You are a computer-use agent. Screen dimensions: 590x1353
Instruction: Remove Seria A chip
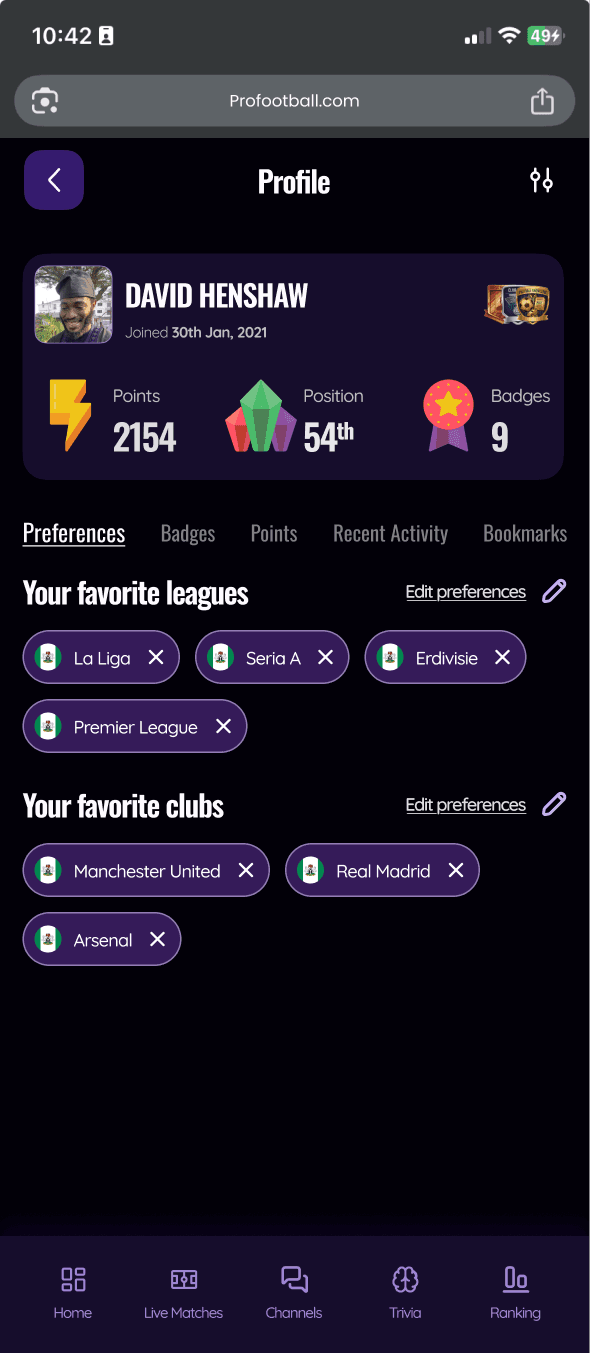325,657
